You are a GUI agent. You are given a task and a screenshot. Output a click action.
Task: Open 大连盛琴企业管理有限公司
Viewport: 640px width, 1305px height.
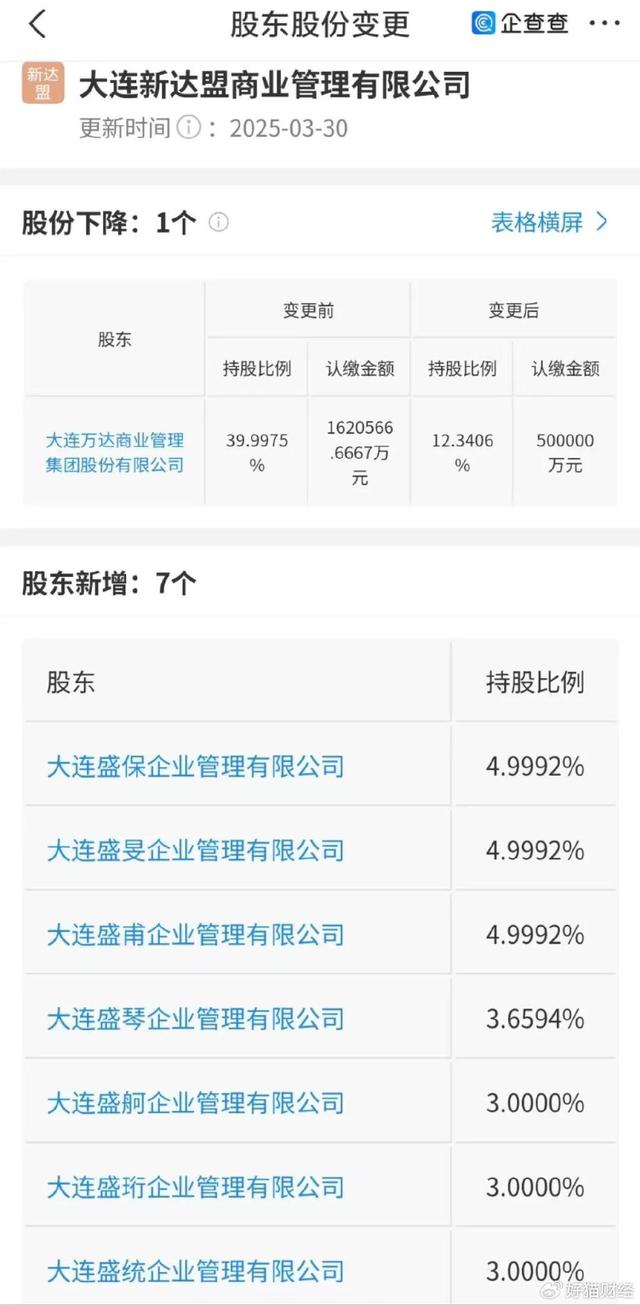tap(195, 1019)
